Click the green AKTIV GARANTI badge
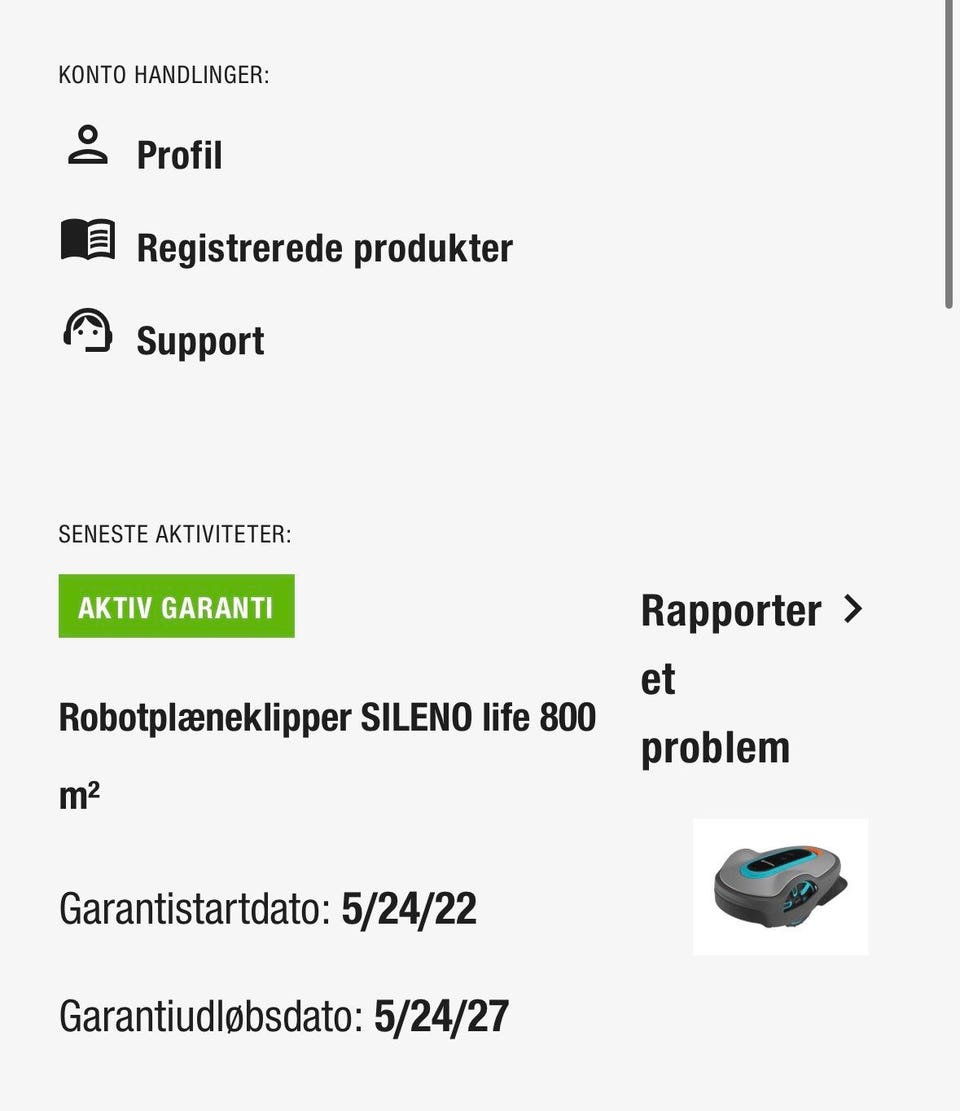The width and height of the screenshot is (960, 1111). tap(177, 605)
